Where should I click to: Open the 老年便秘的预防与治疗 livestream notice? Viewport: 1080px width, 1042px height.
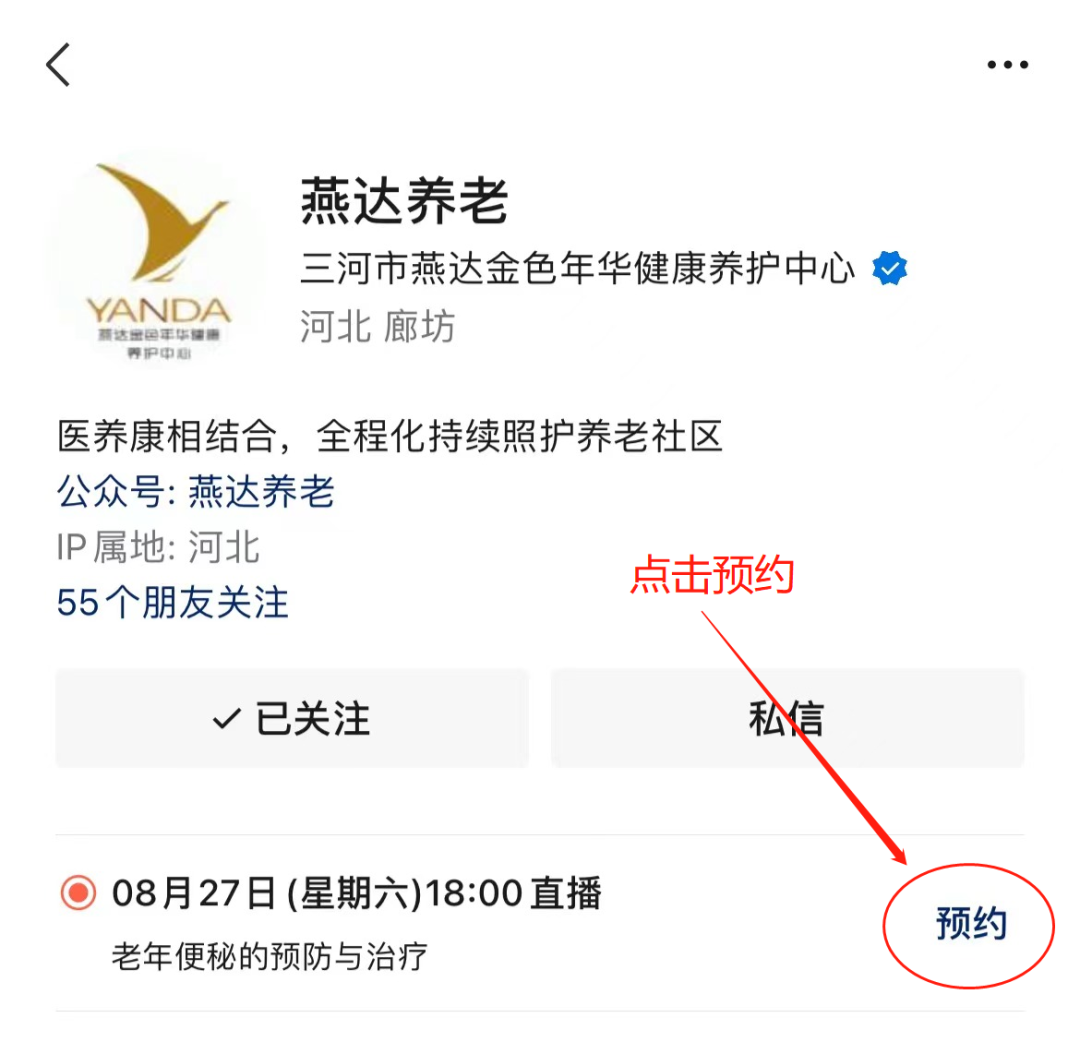tap(270, 957)
